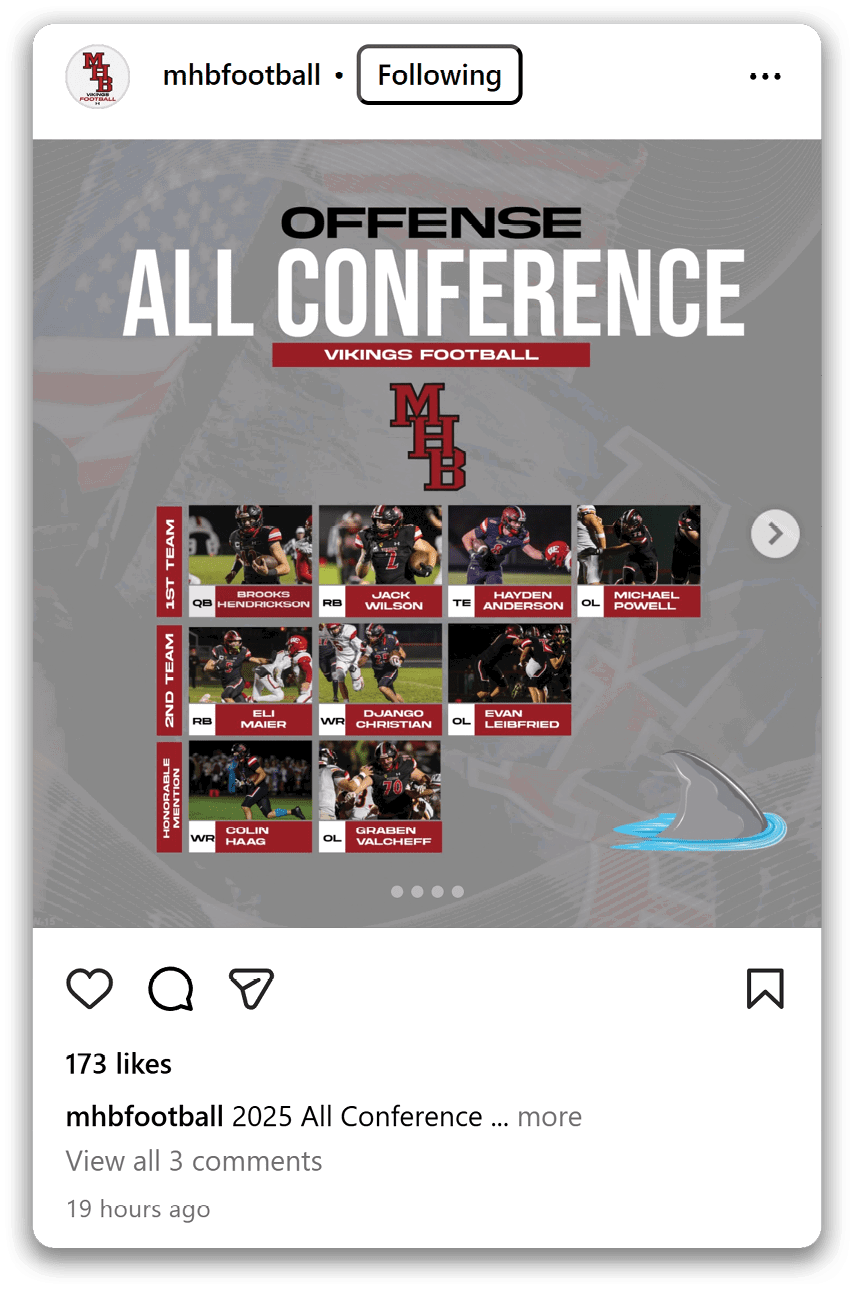Like the All Conference post
This screenshot has width=854, height=1290.
pyautogui.click(x=89, y=989)
